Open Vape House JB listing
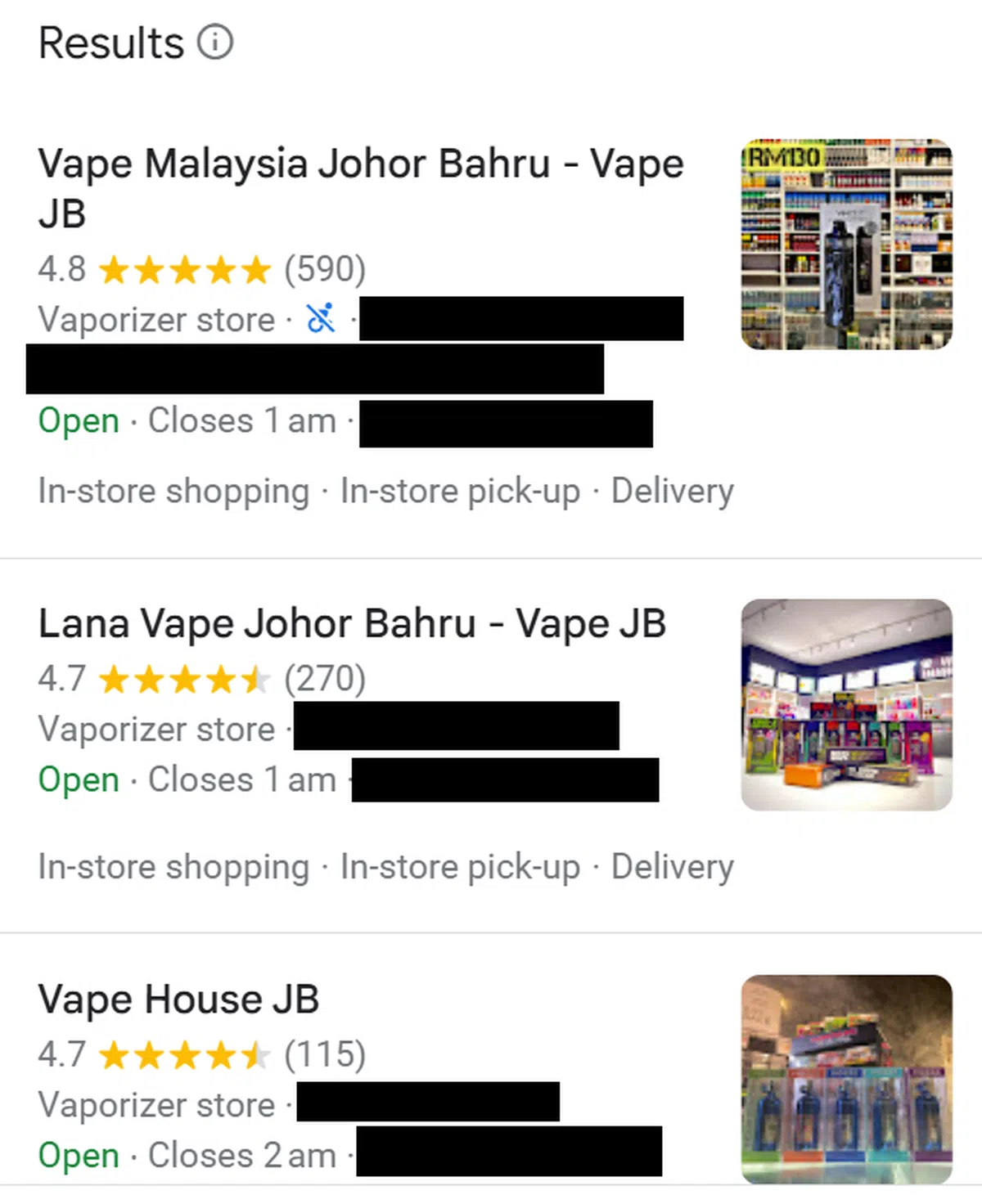 [x=178, y=1000]
